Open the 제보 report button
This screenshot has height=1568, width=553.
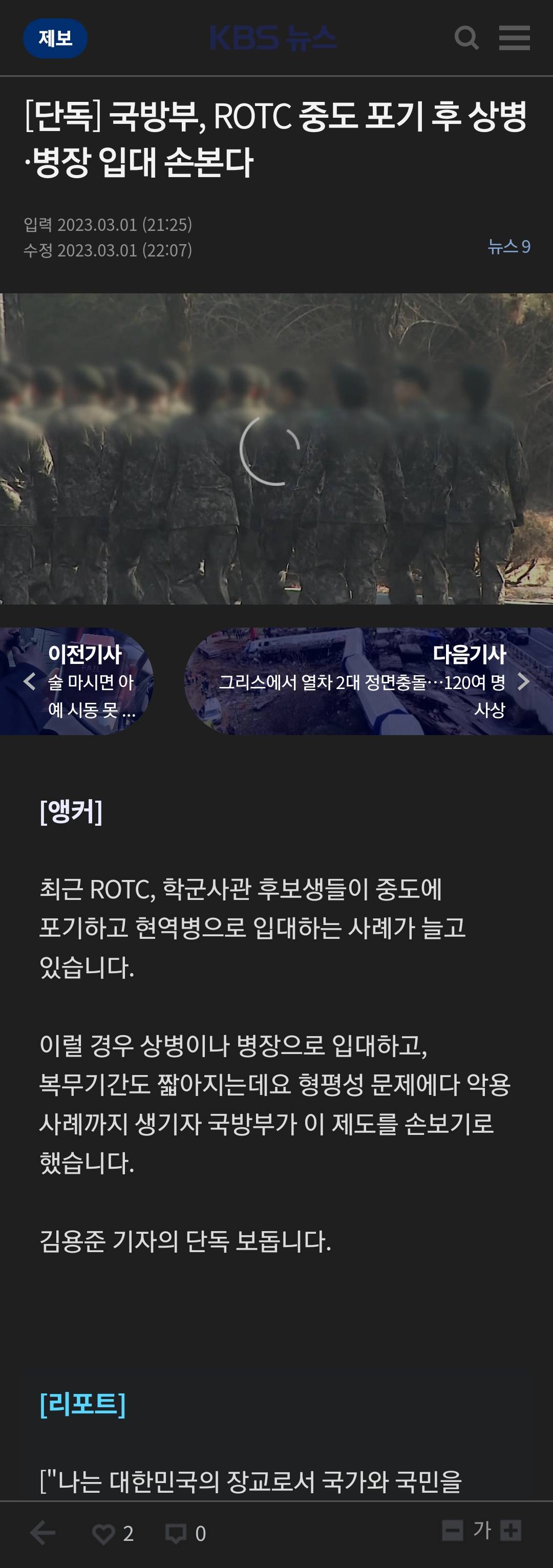pos(55,38)
